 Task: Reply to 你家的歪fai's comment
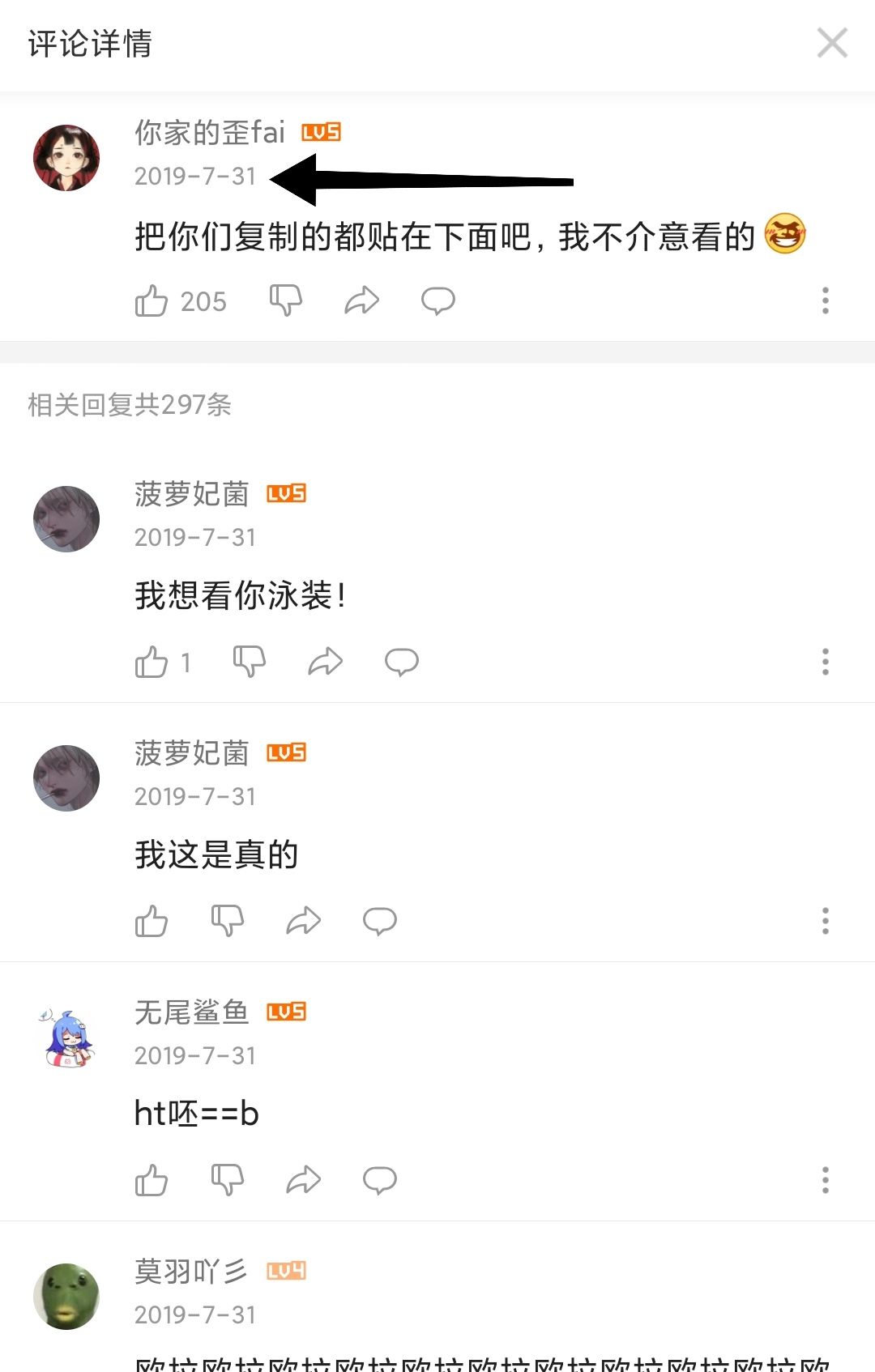tap(437, 301)
